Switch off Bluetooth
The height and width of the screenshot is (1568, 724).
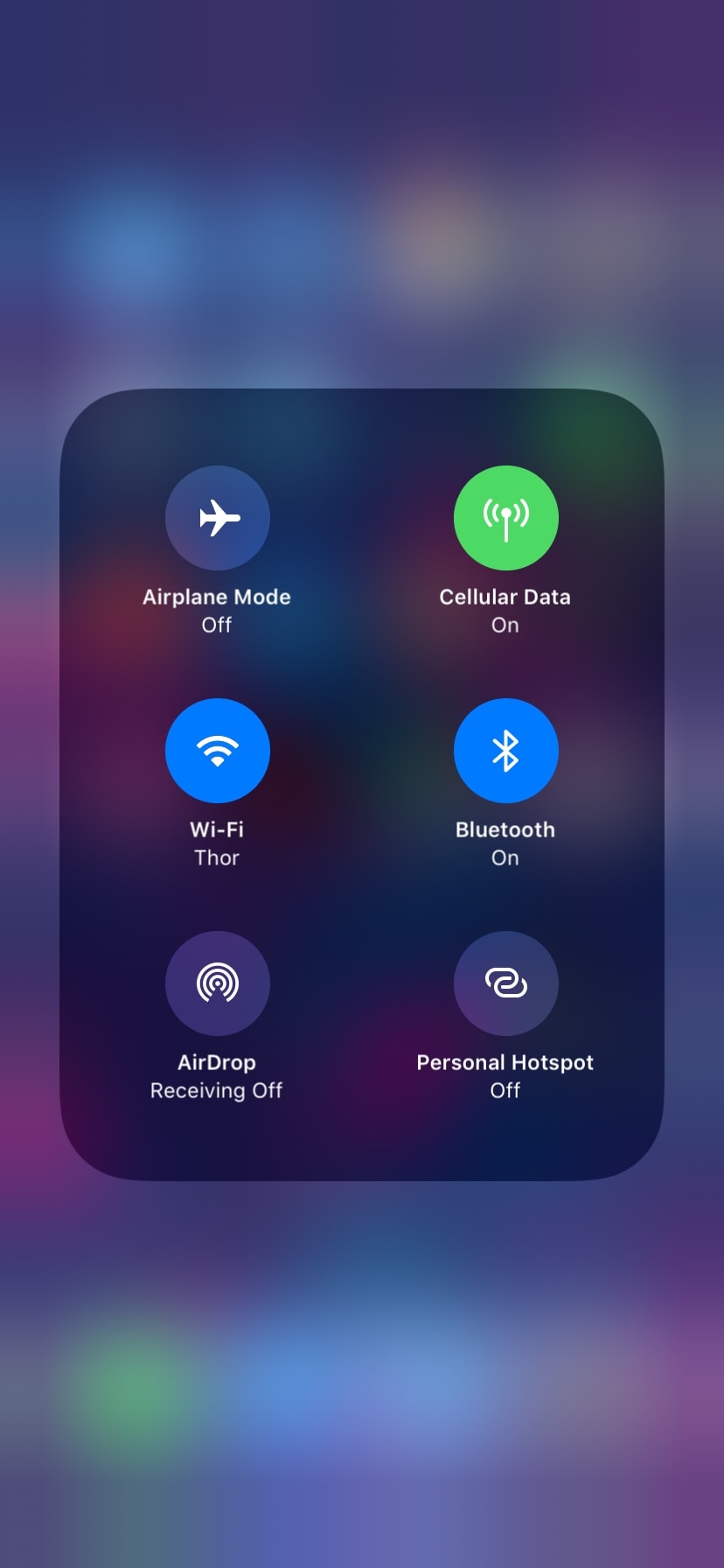[506, 751]
